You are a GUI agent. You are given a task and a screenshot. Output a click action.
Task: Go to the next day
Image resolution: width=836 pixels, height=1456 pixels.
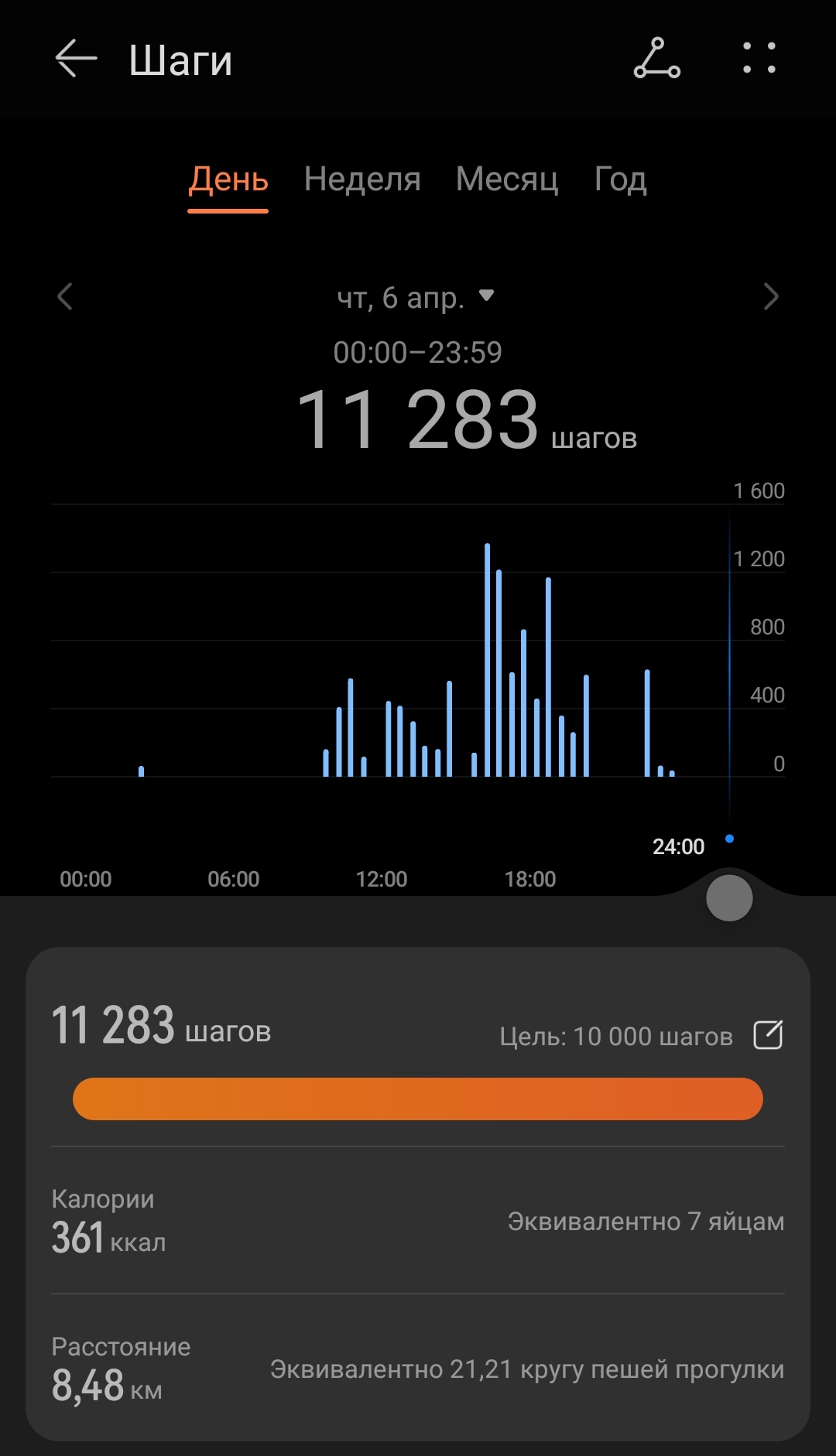(x=770, y=296)
